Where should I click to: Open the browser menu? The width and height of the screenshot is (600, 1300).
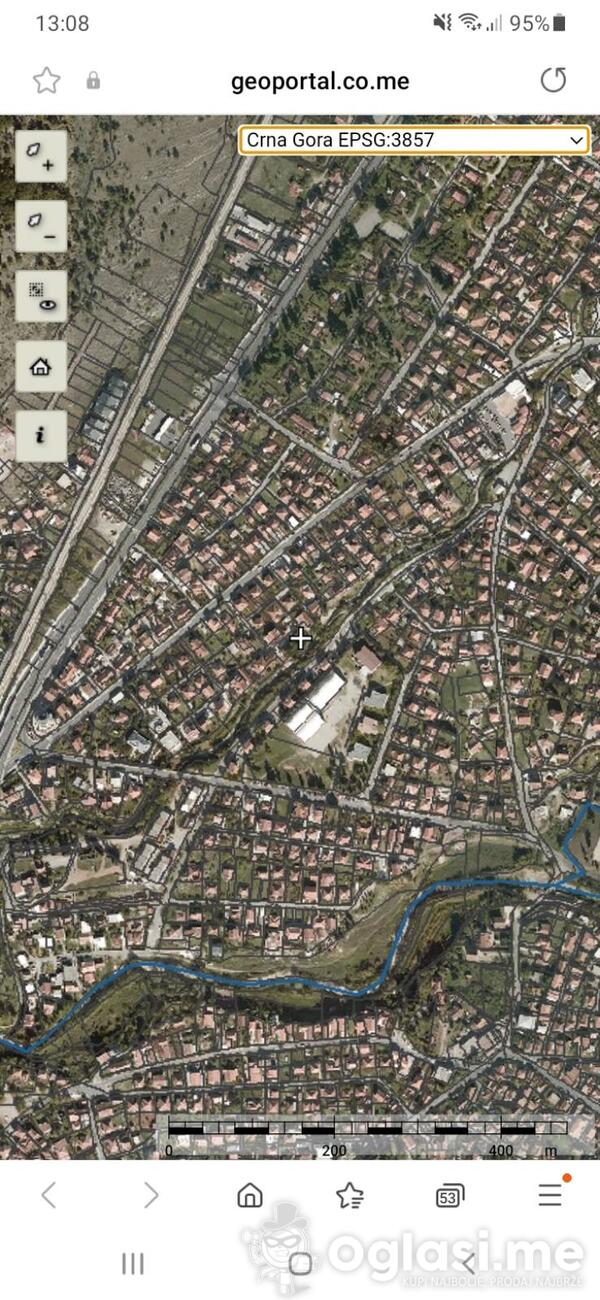[550, 1194]
